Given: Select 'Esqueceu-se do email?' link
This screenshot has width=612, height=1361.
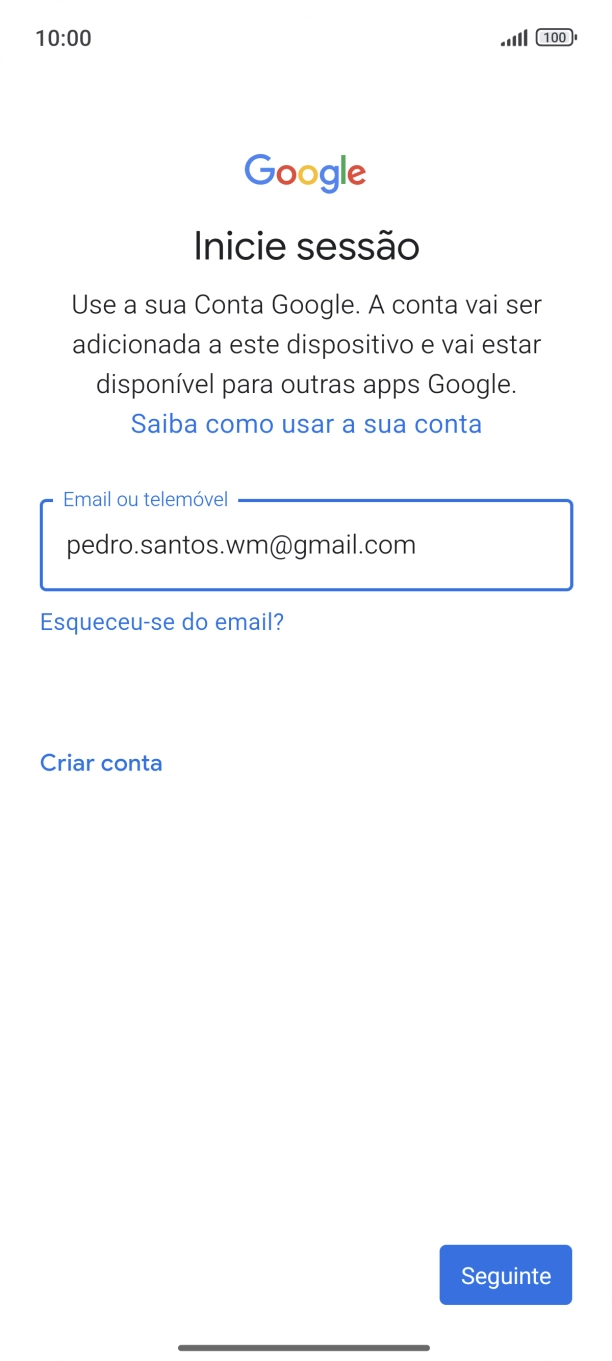Looking at the screenshot, I should [162, 622].
